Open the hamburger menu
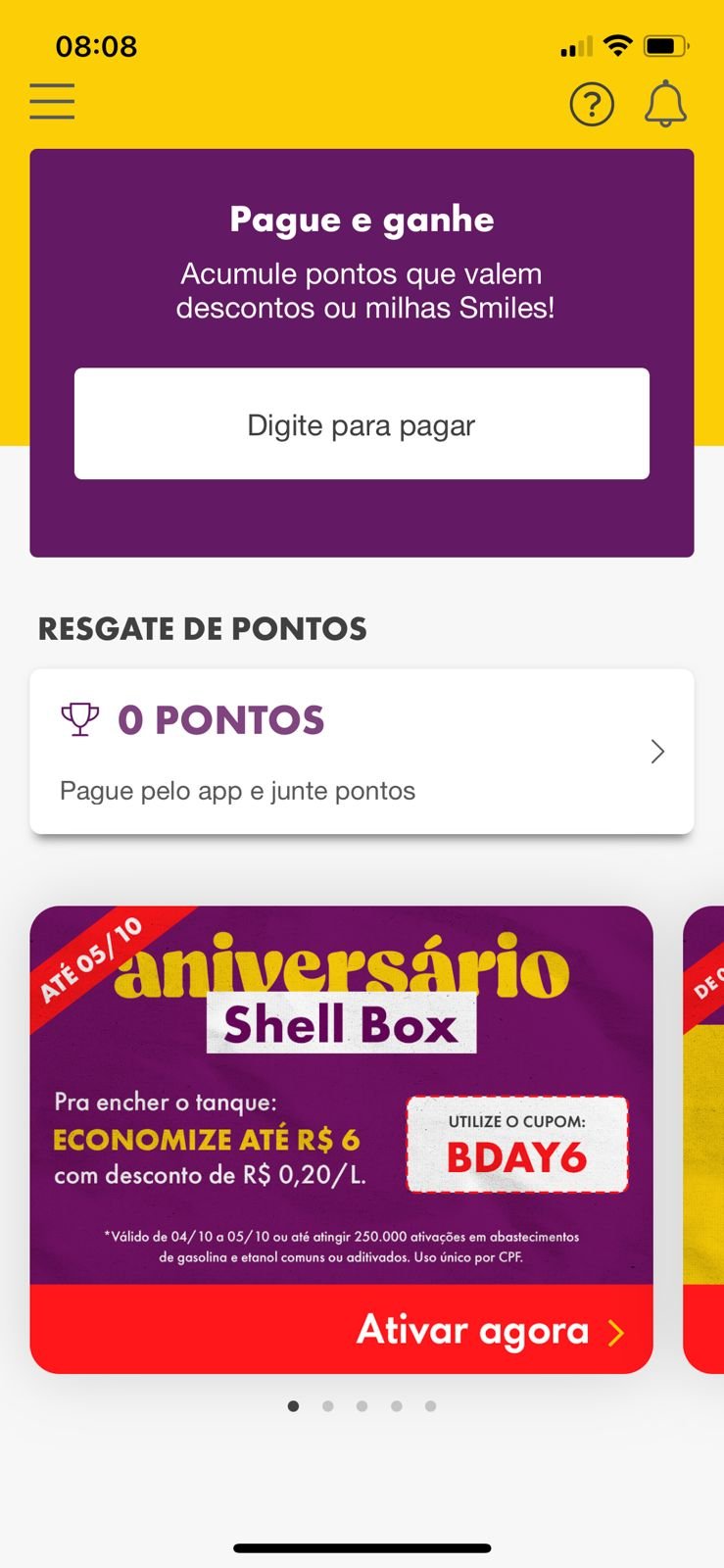This screenshot has width=724, height=1568. 52,101
